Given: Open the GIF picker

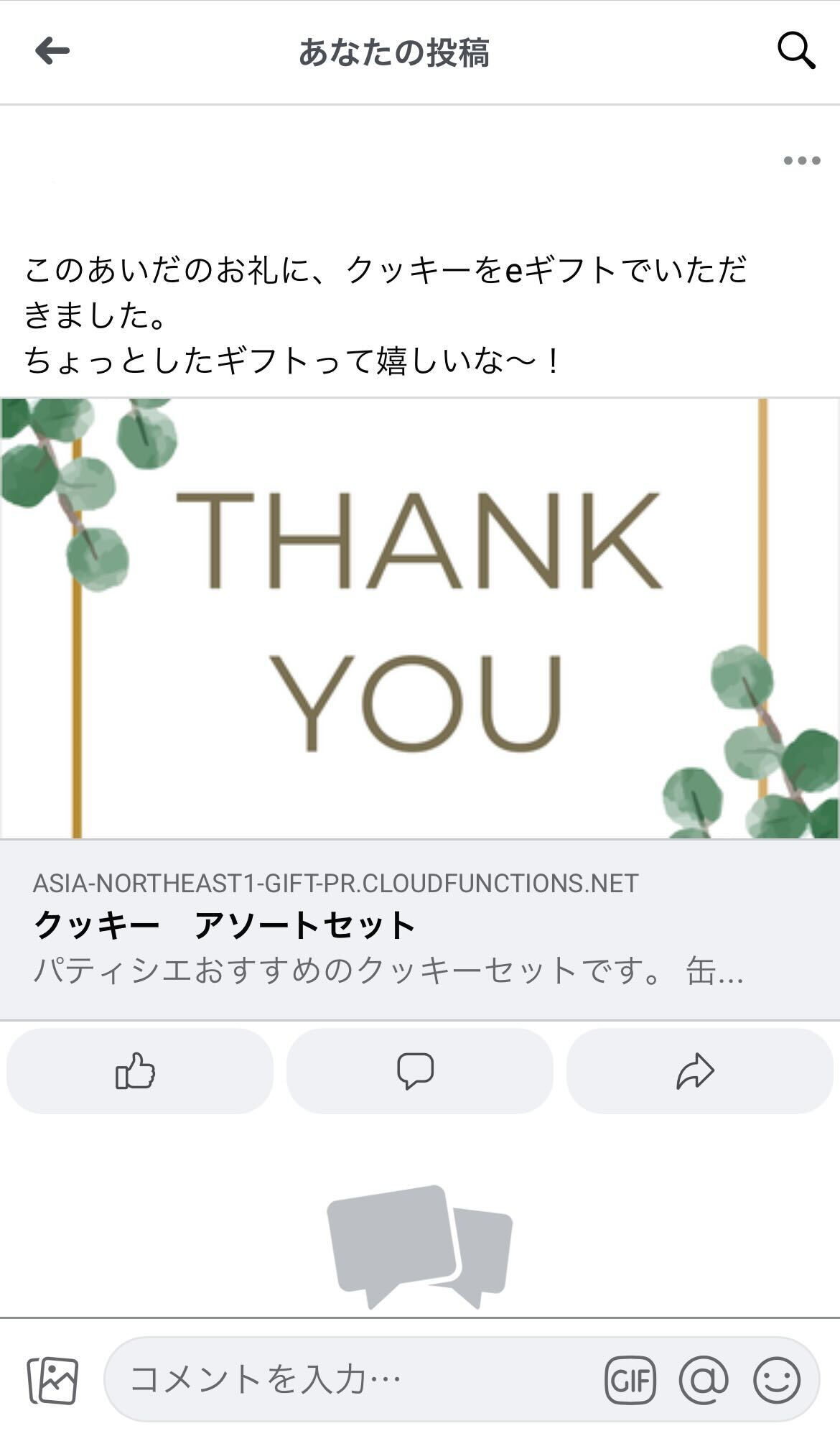Looking at the screenshot, I should coord(630,1379).
